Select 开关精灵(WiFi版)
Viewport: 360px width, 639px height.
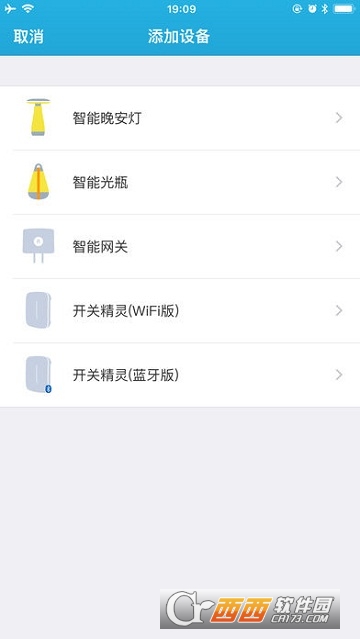[180, 311]
